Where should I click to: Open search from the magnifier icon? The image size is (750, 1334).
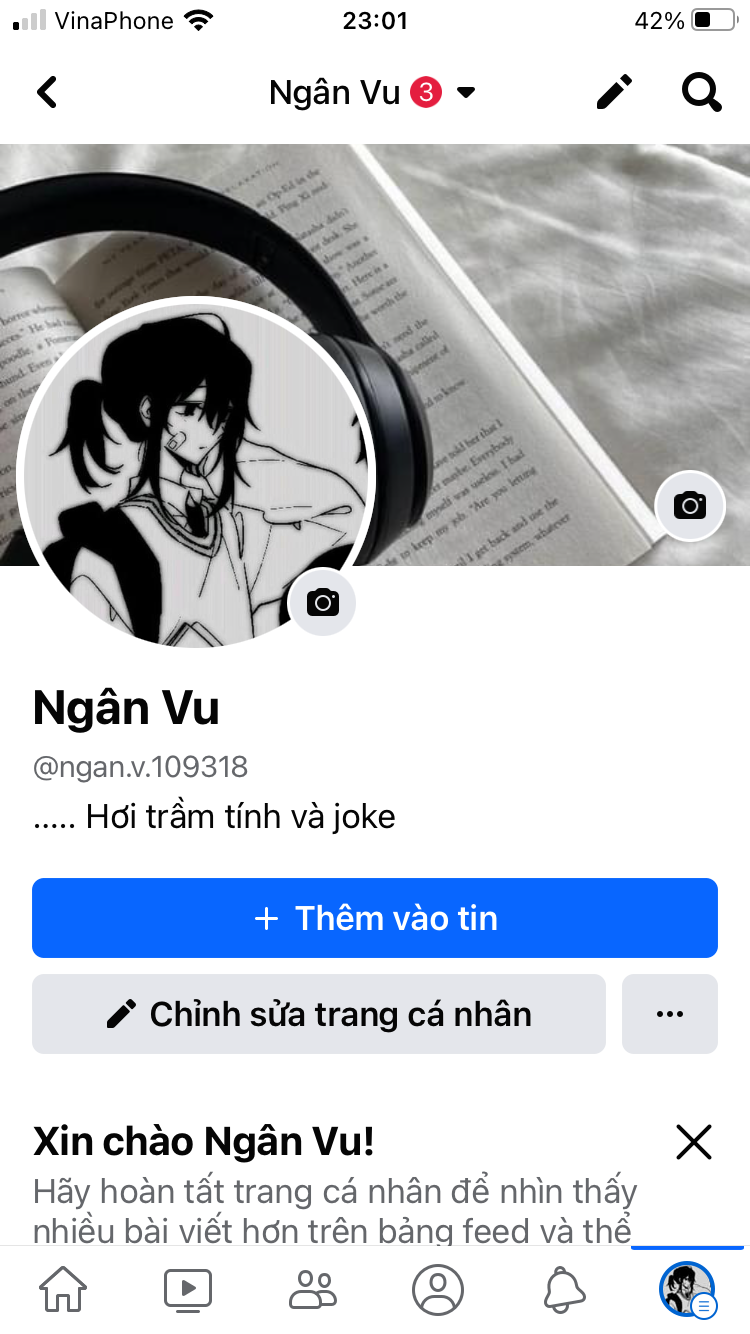701,93
